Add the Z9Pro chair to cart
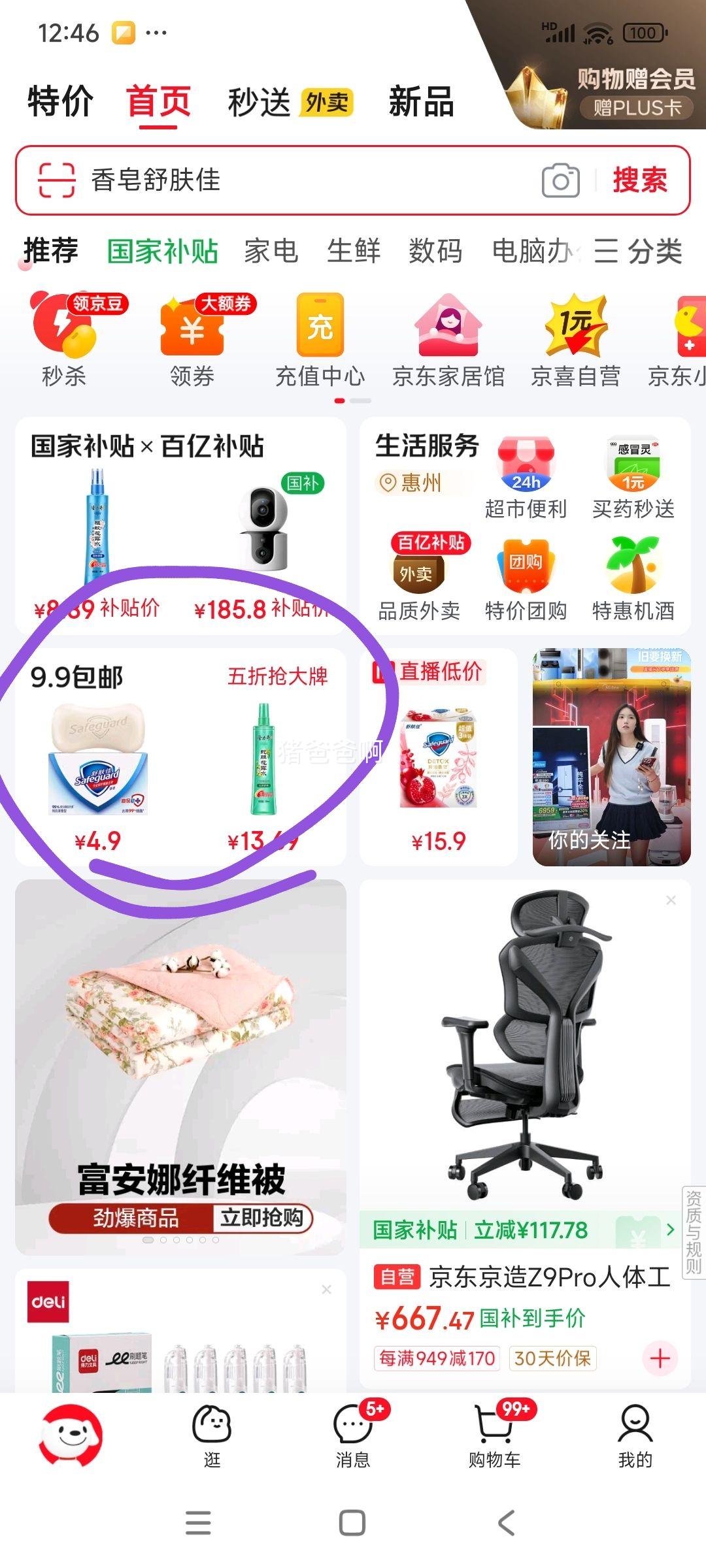The width and height of the screenshot is (706, 1568). [x=660, y=1358]
